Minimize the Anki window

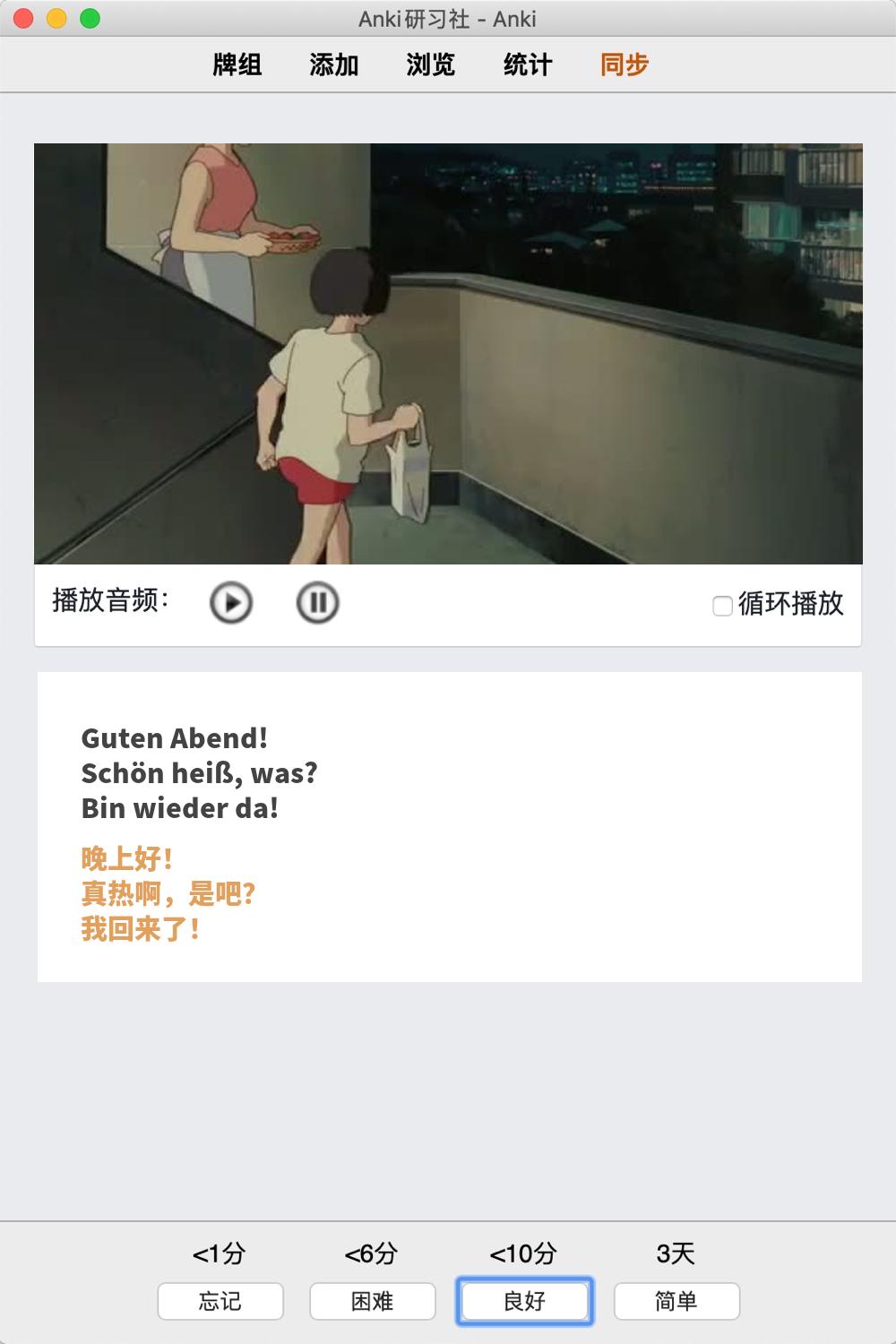point(56,19)
